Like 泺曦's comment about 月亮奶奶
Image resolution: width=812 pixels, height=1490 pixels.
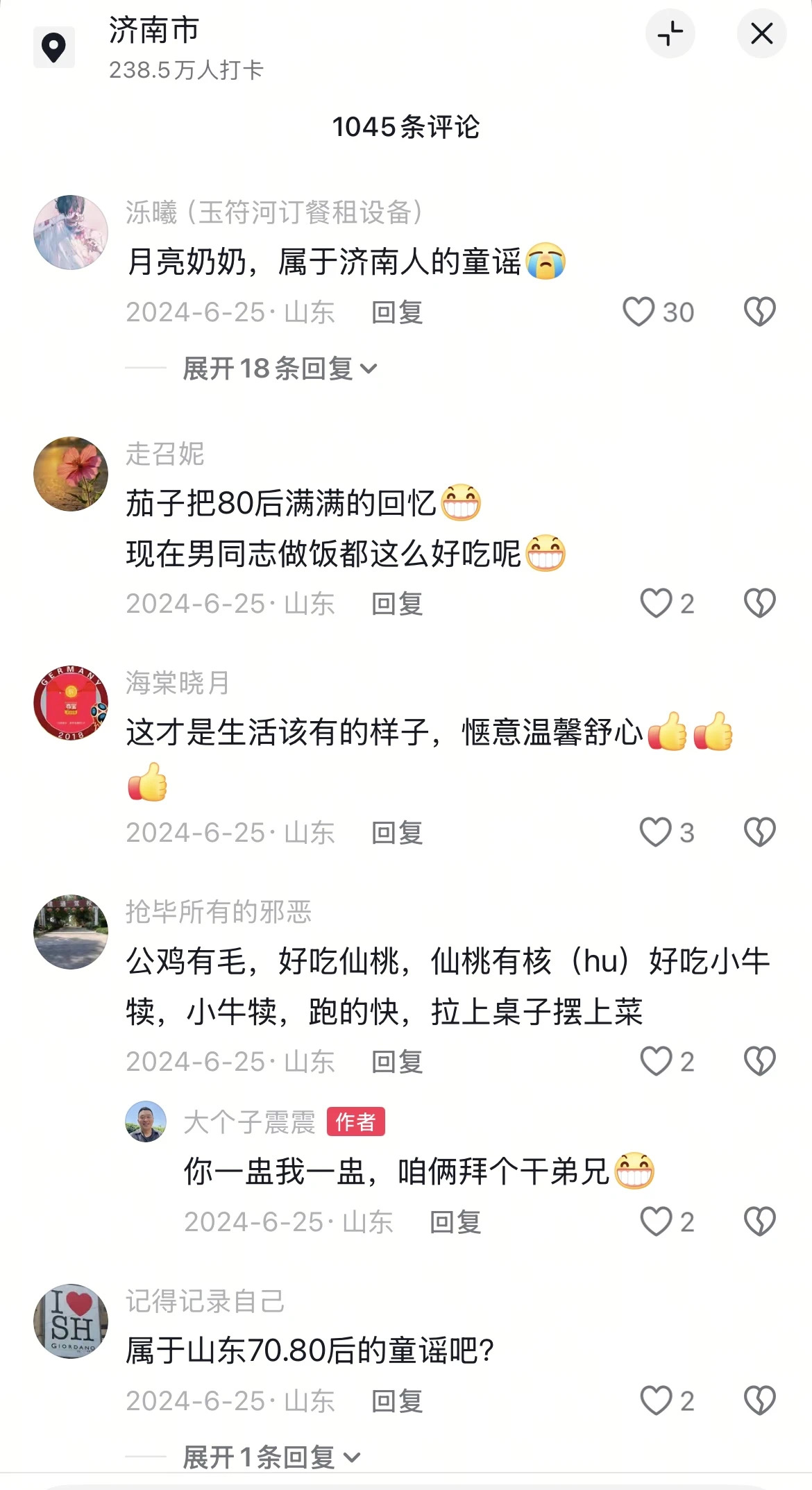point(638,312)
